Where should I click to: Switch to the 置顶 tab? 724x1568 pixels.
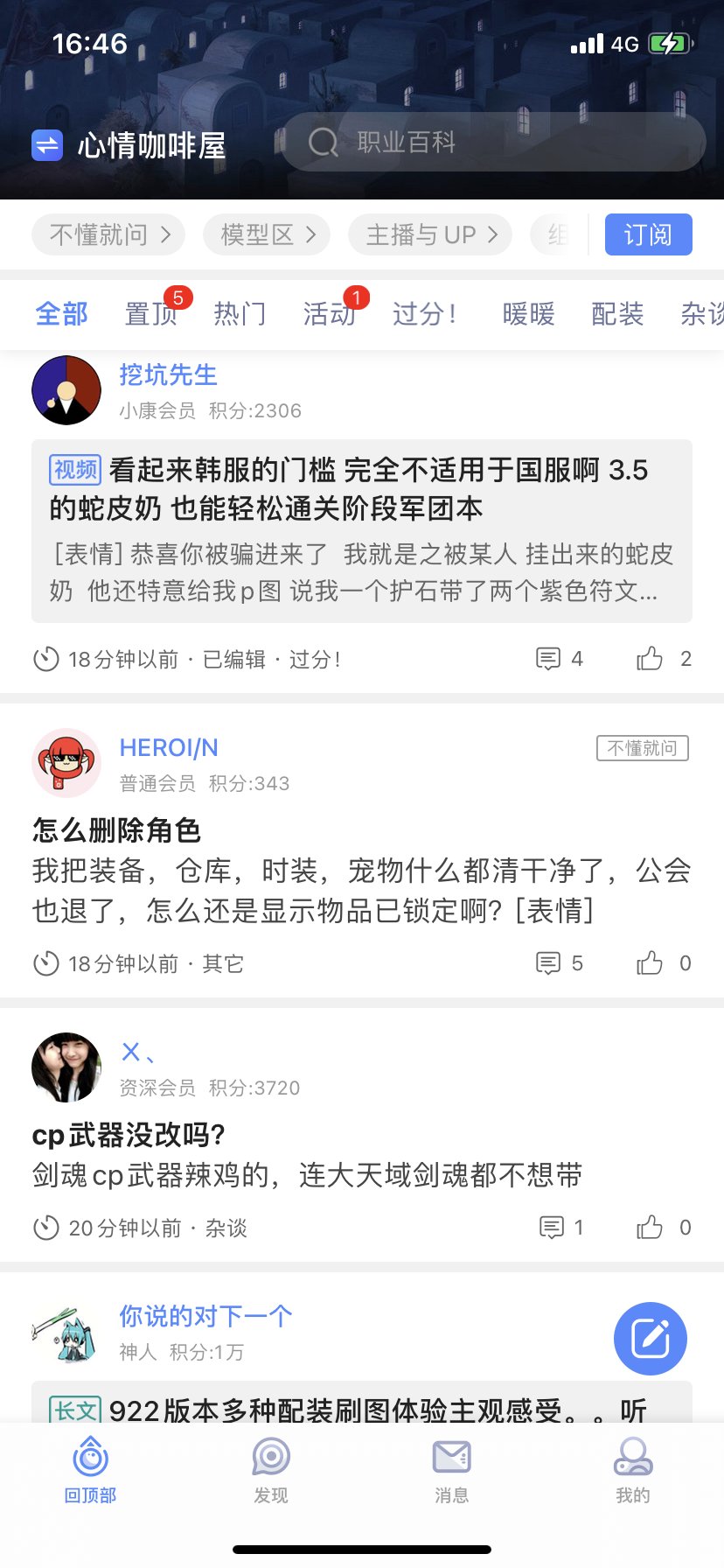tap(151, 313)
